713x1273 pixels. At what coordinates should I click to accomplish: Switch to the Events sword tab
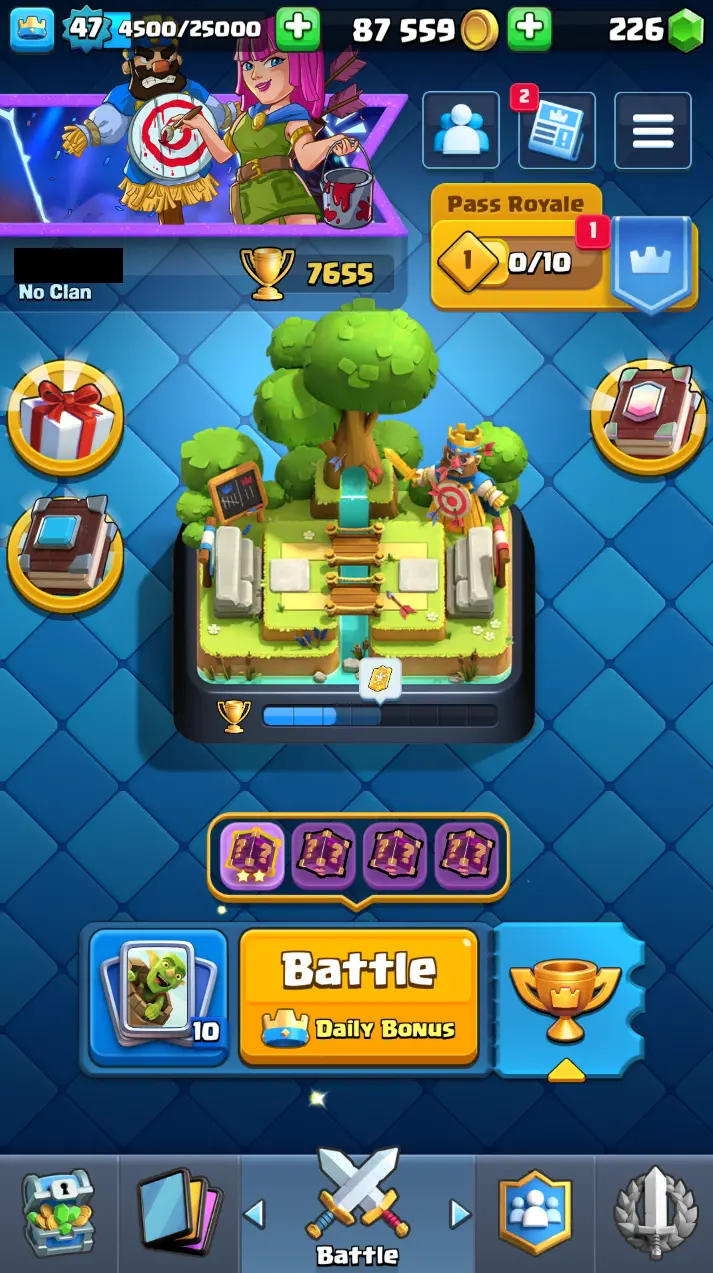pyautogui.click(x=655, y=1212)
